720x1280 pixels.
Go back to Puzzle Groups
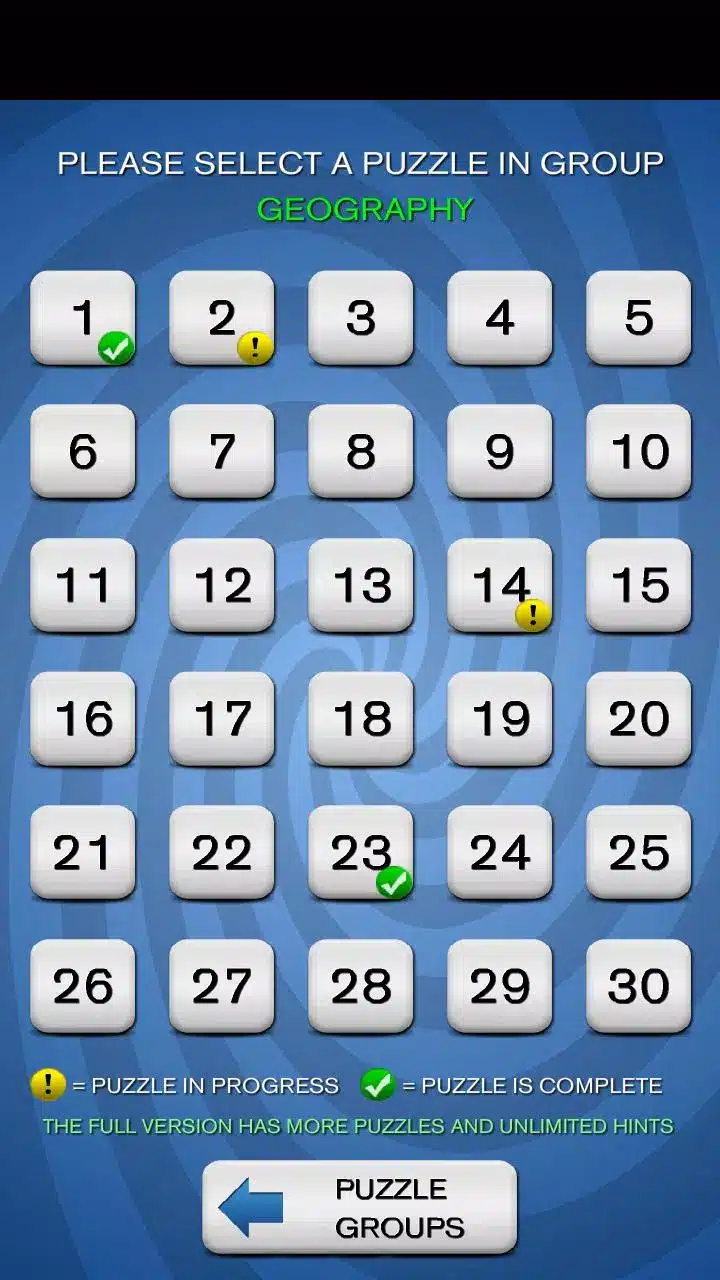(360, 1207)
